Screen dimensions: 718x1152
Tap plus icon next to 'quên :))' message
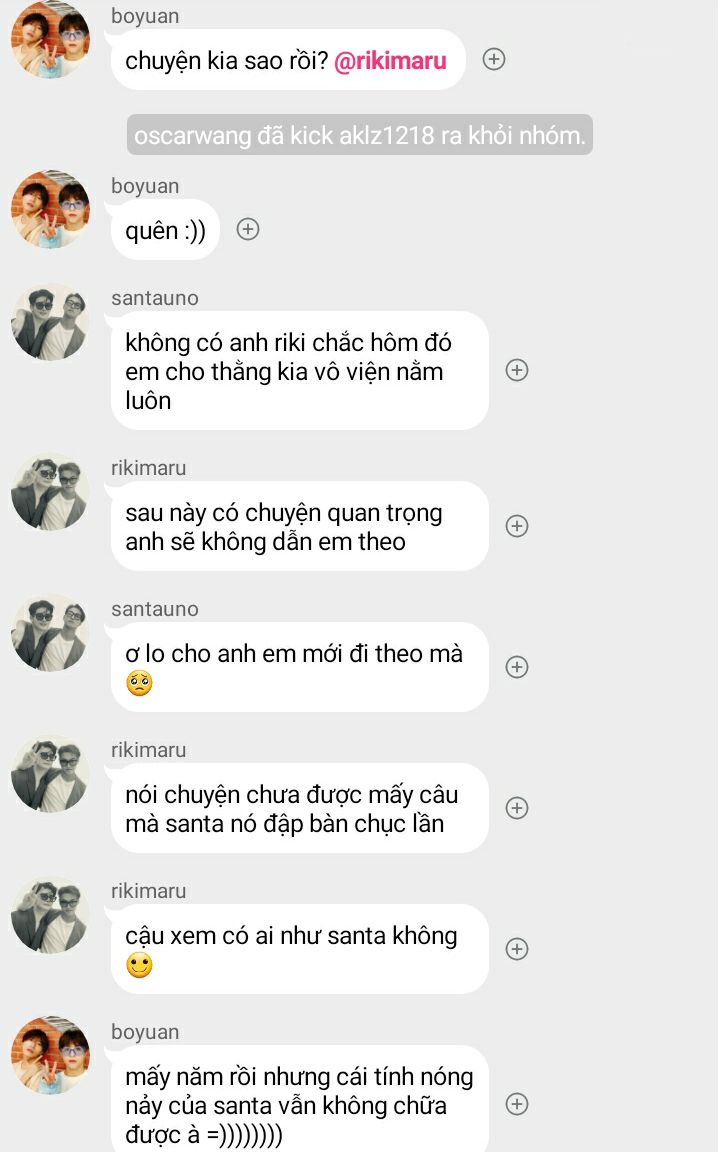(248, 229)
